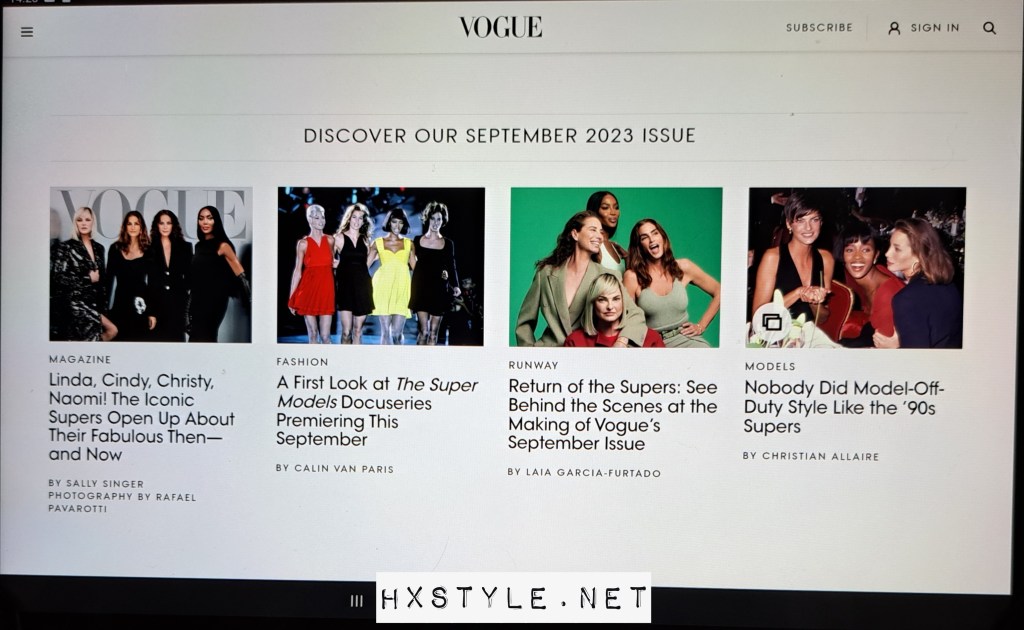This screenshot has height=630, width=1024.
Task: Open the Sign In page
Action: (x=924, y=28)
